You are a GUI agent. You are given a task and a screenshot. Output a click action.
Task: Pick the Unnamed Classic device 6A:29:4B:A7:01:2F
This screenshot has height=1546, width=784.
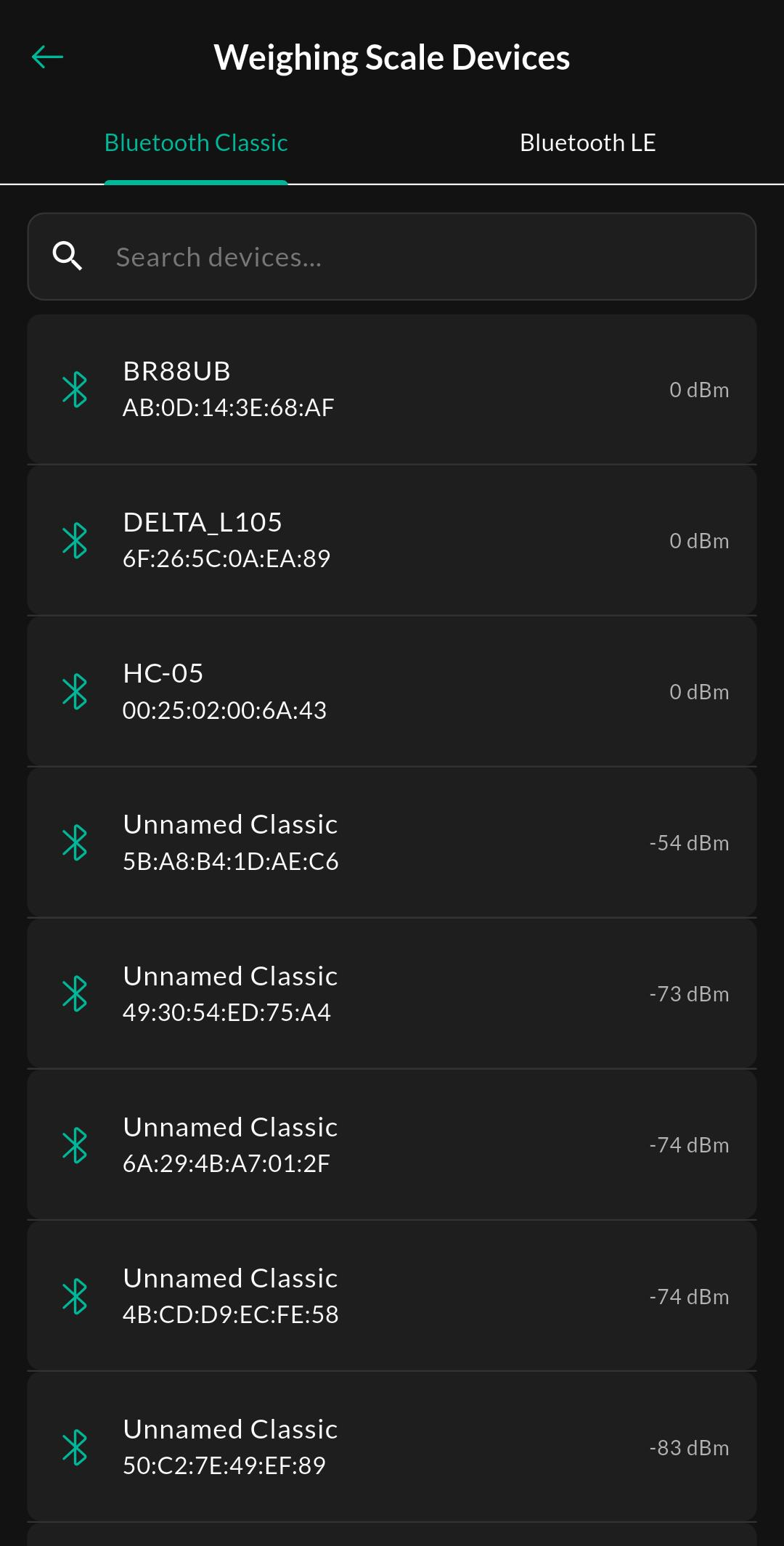point(392,1144)
